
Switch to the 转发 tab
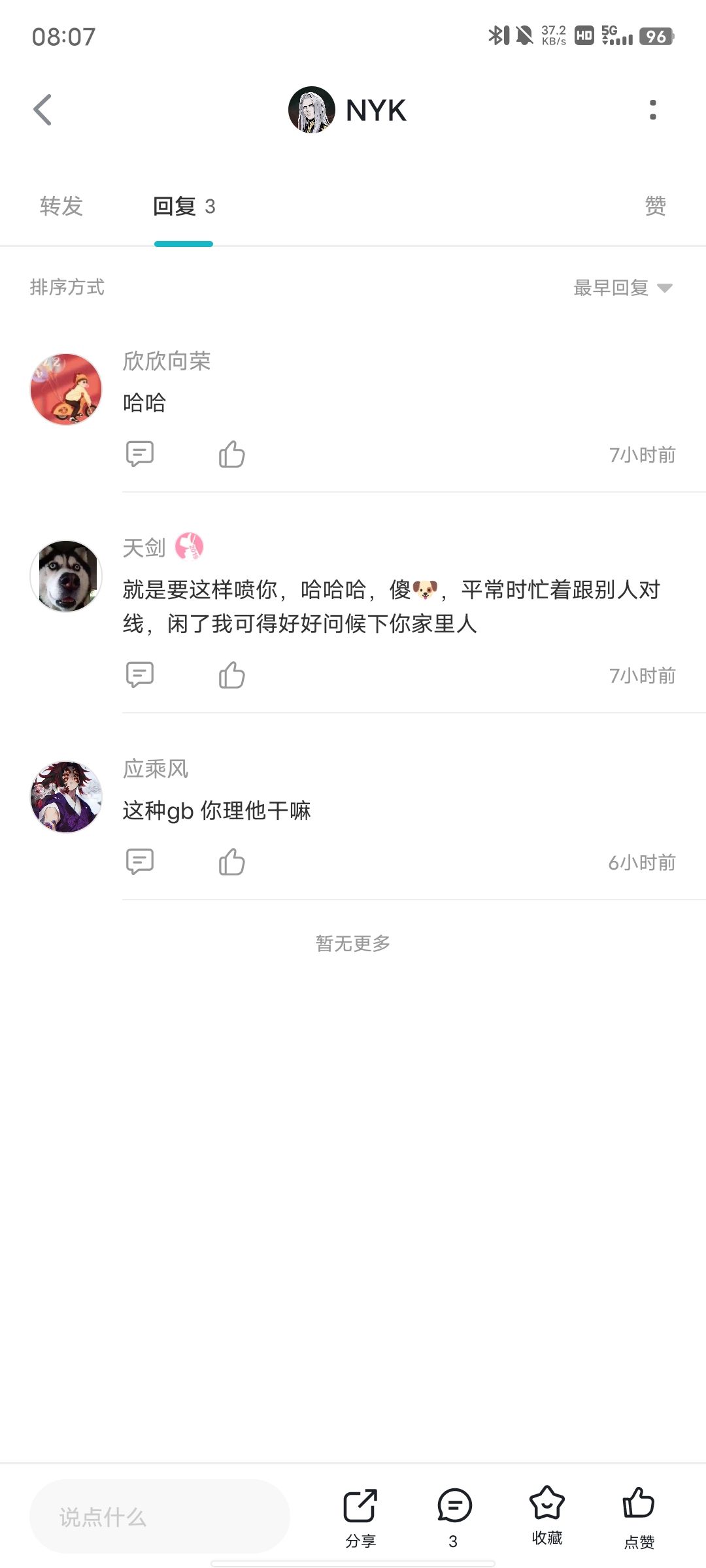61,206
